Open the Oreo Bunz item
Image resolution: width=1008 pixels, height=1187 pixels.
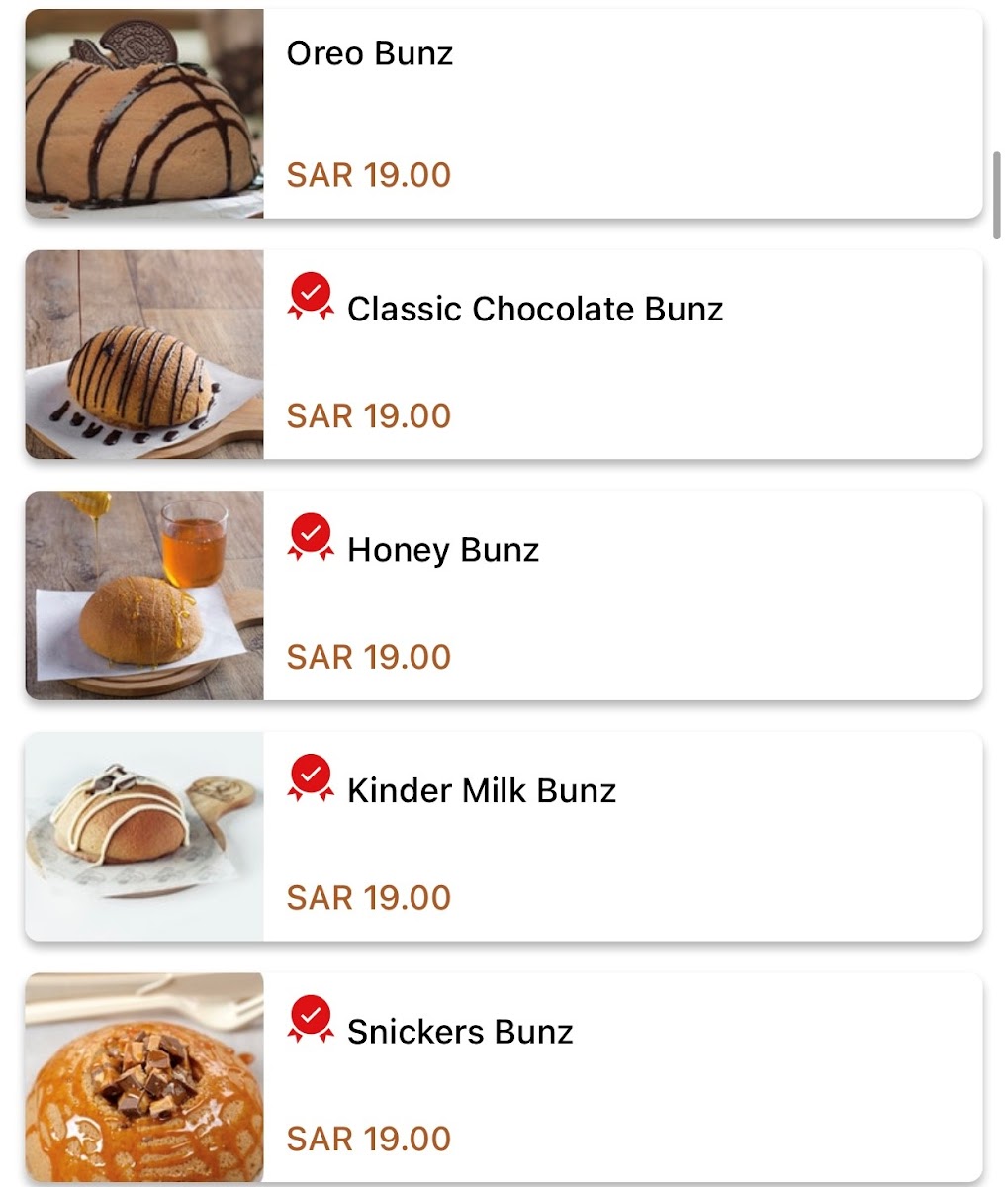504,114
